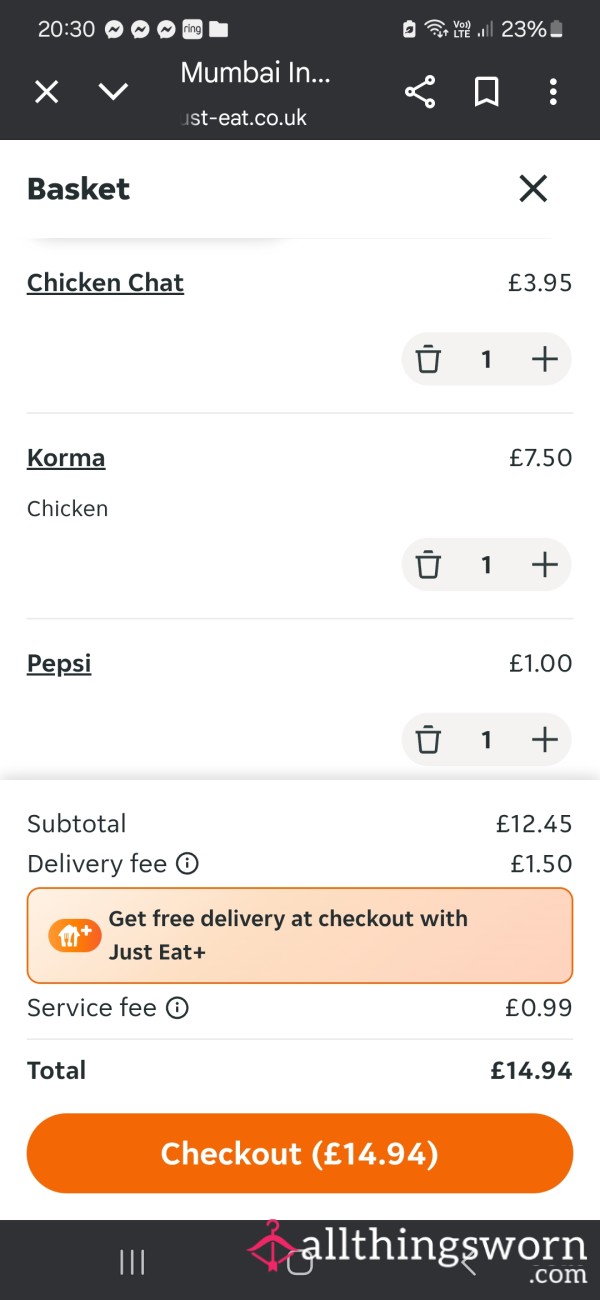Open the Korma item details

pyautogui.click(x=66, y=458)
